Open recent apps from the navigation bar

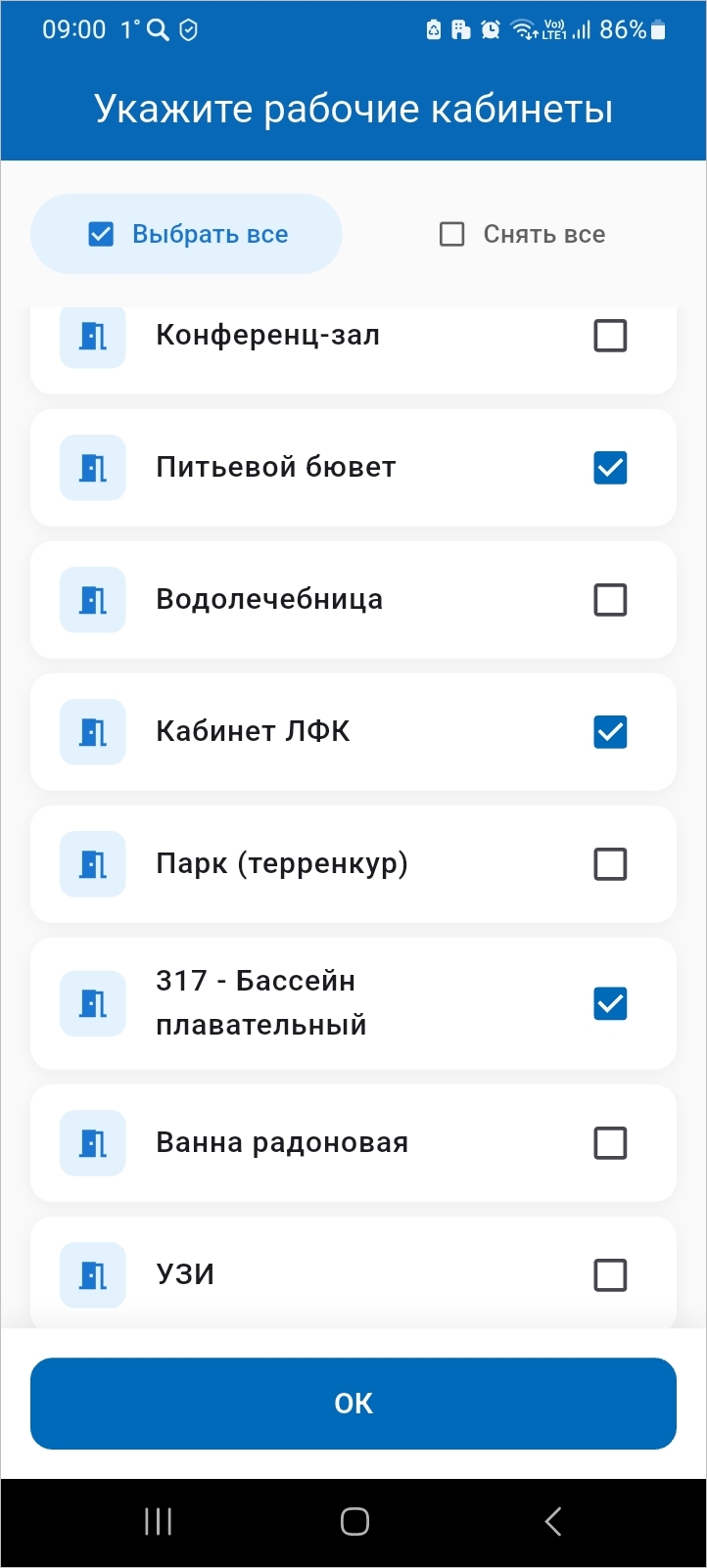(158, 1521)
